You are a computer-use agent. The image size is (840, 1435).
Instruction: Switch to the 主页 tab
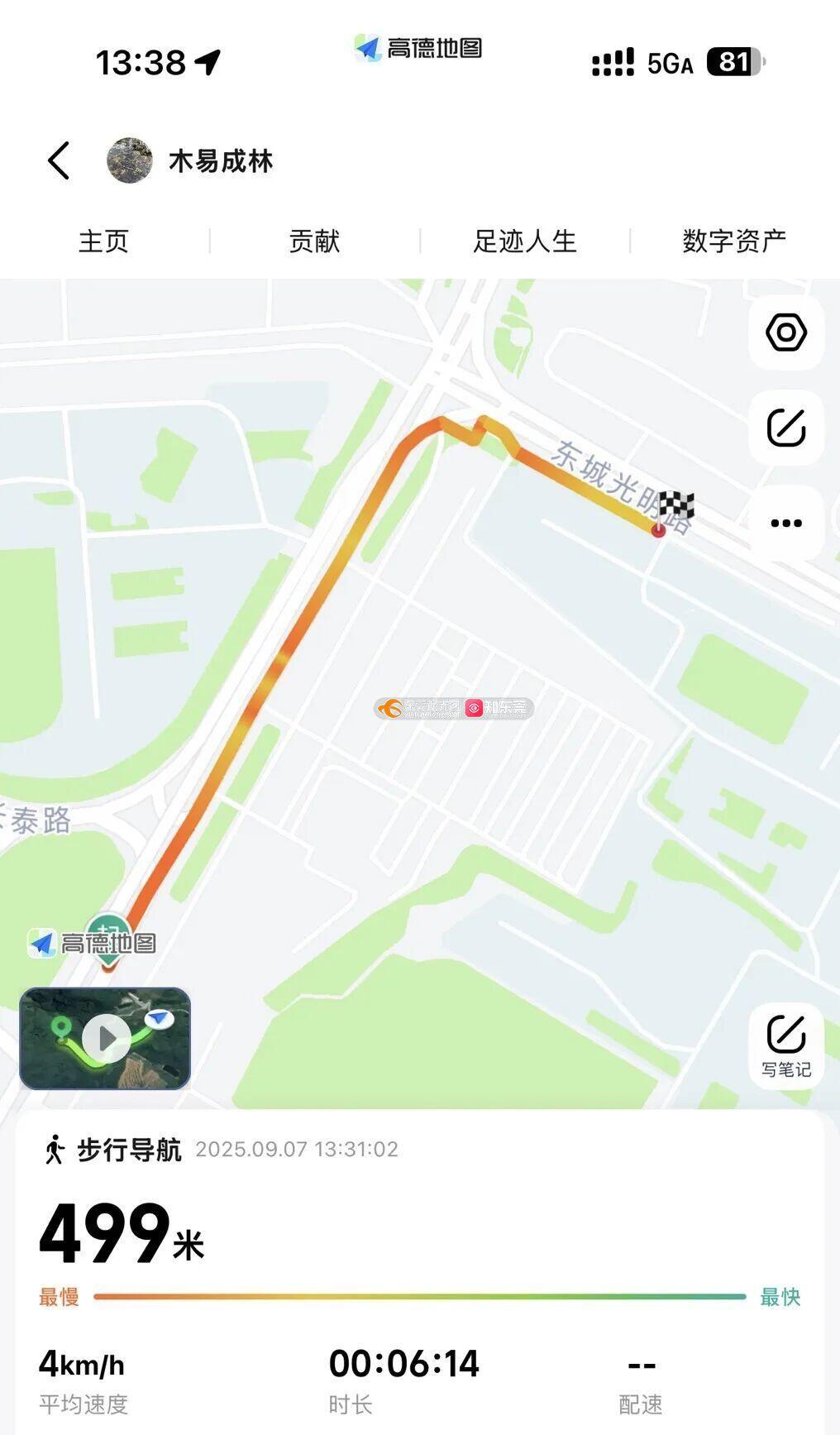[x=104, y=242]
